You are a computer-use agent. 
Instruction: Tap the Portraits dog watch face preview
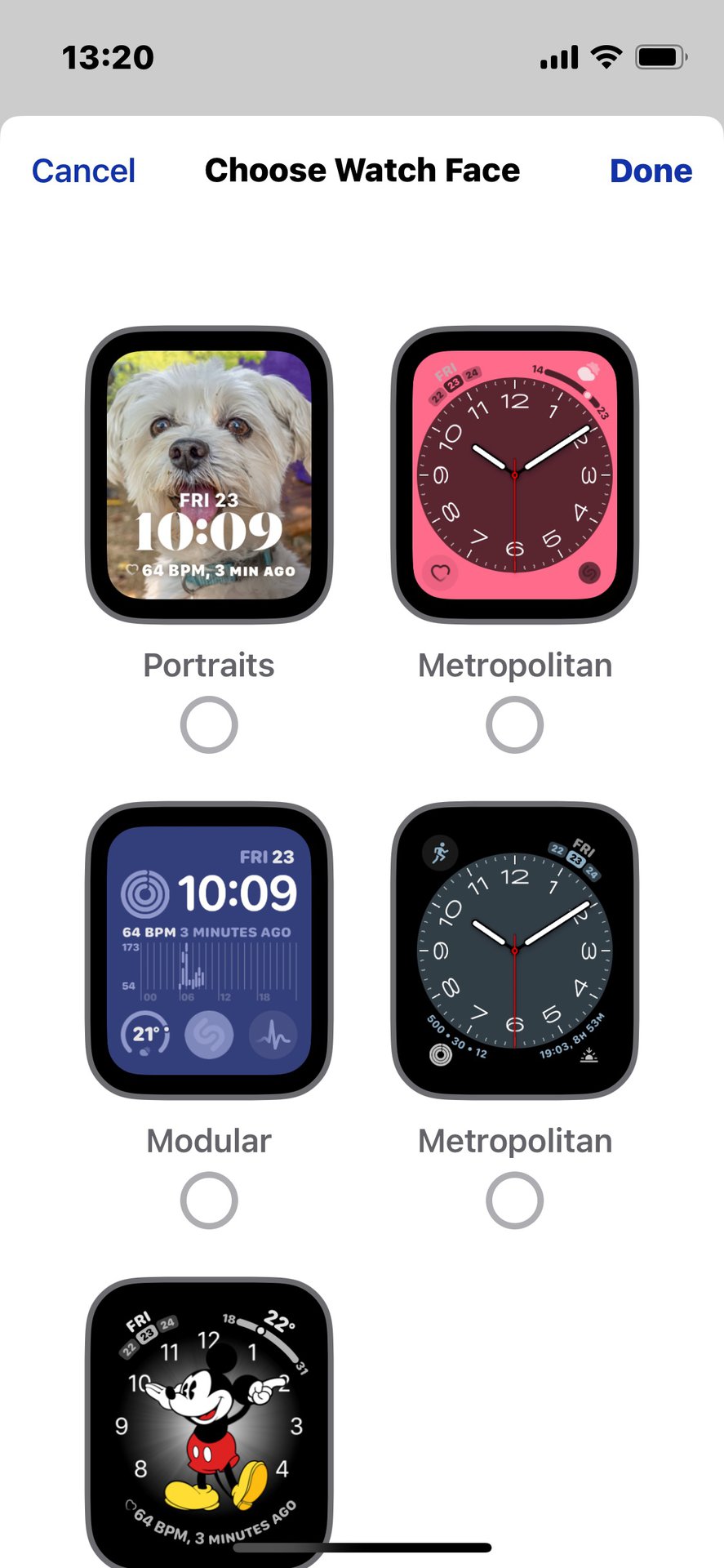pyautogui.click(x=209, y=474)
